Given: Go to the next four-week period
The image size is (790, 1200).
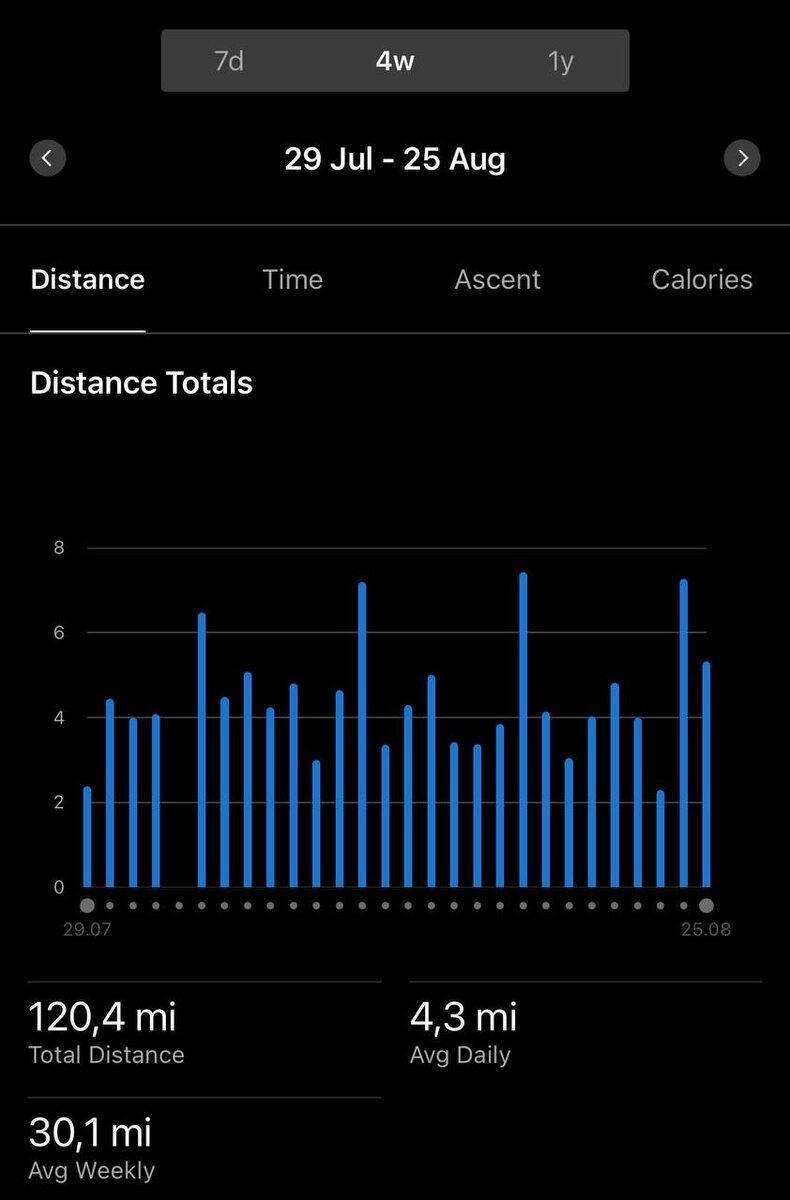Looking at the screenshot, I should coord(742,158).
